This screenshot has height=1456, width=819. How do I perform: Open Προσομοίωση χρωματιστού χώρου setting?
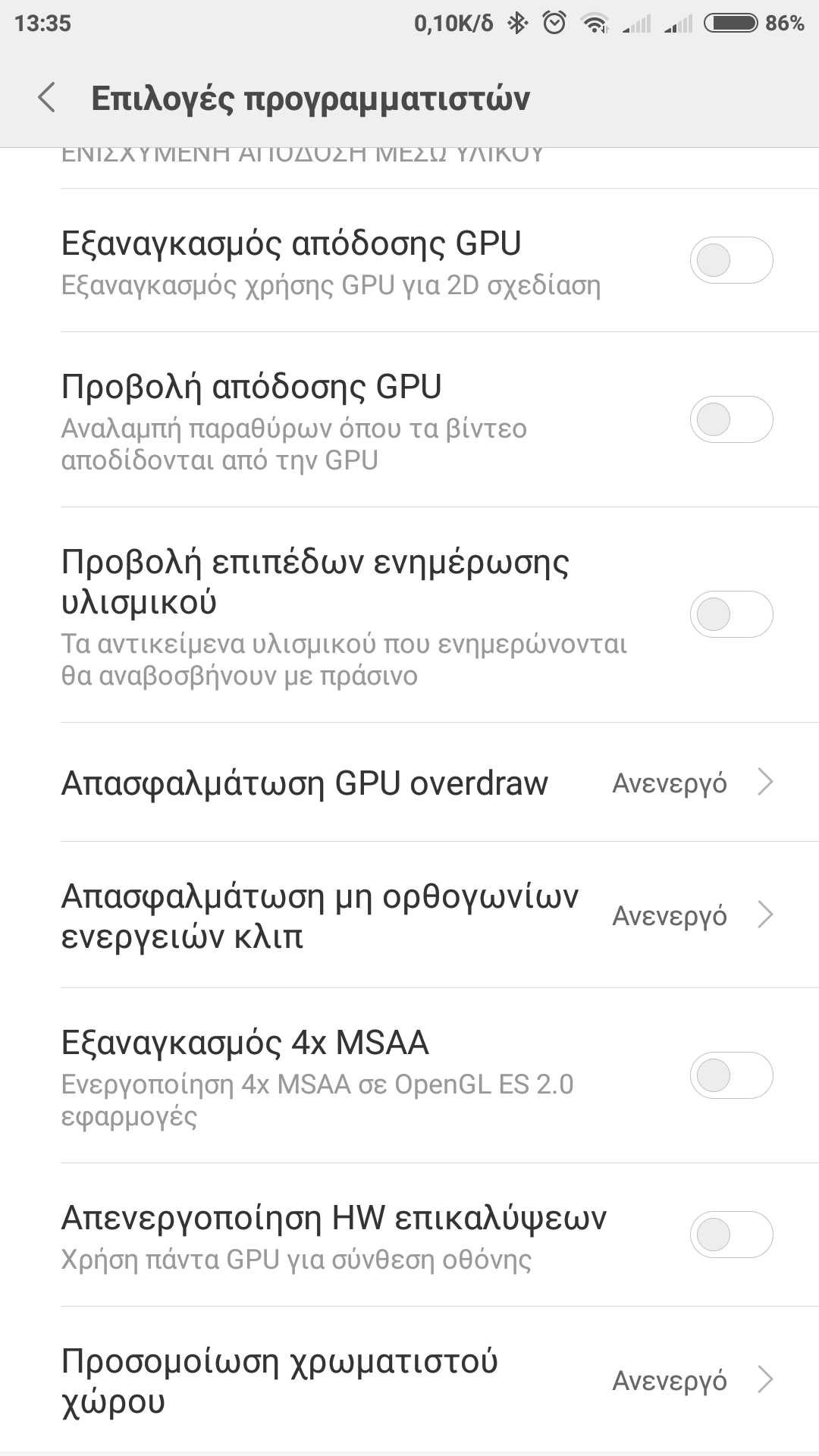pos(417,1381)
